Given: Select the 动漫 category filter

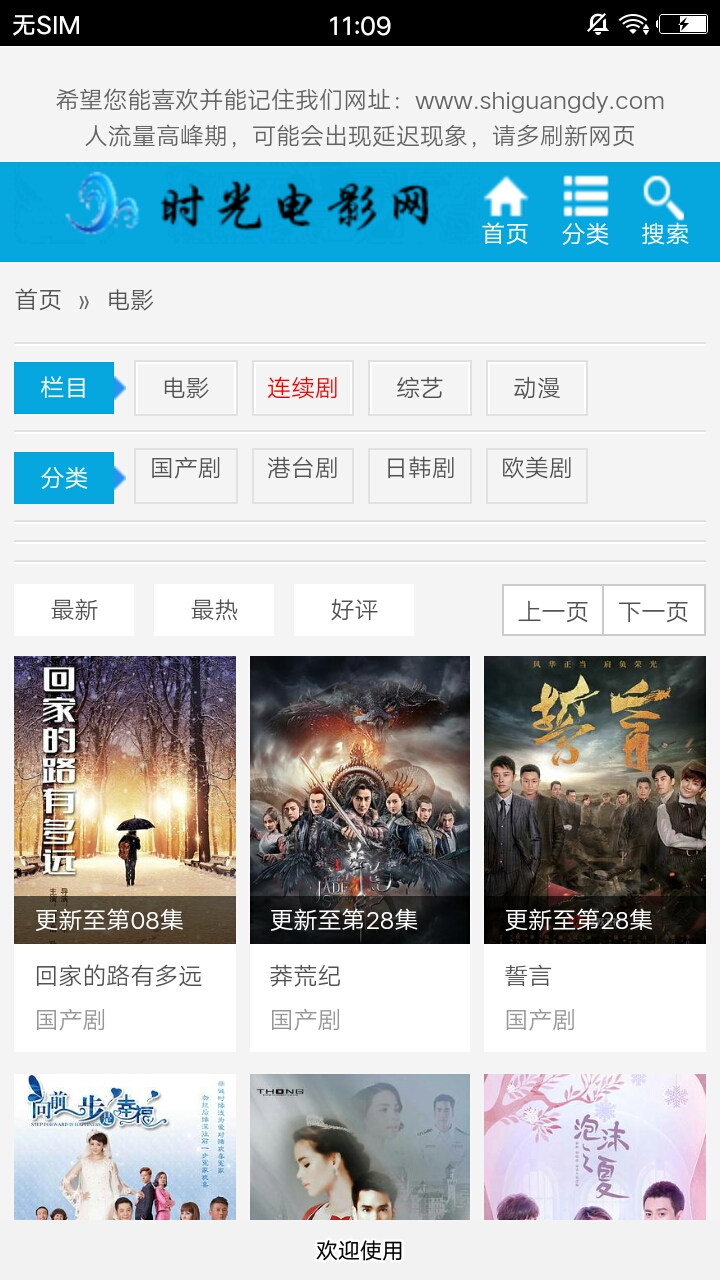Looking at the screenshot, I should [536, 388].
